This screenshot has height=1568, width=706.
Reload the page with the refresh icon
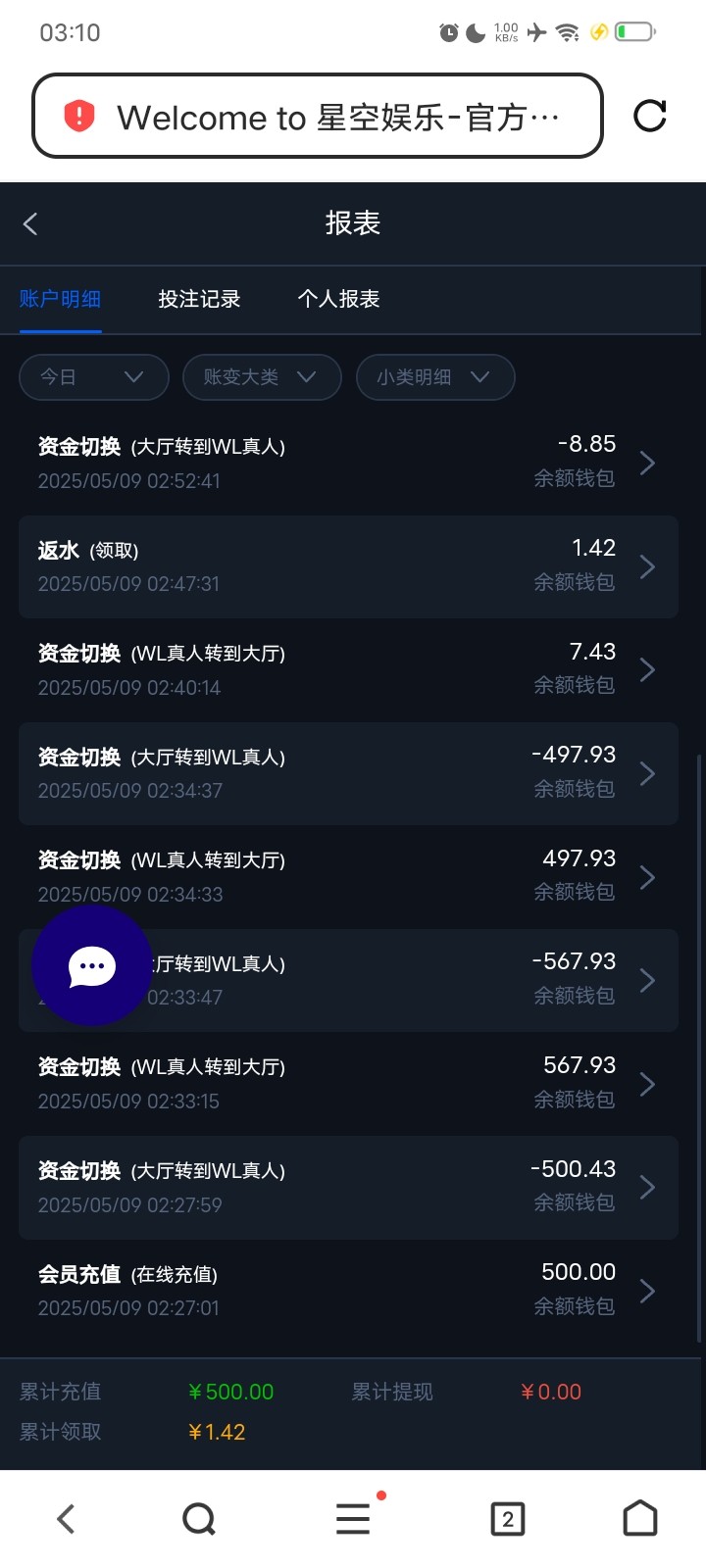pos(649,116)
